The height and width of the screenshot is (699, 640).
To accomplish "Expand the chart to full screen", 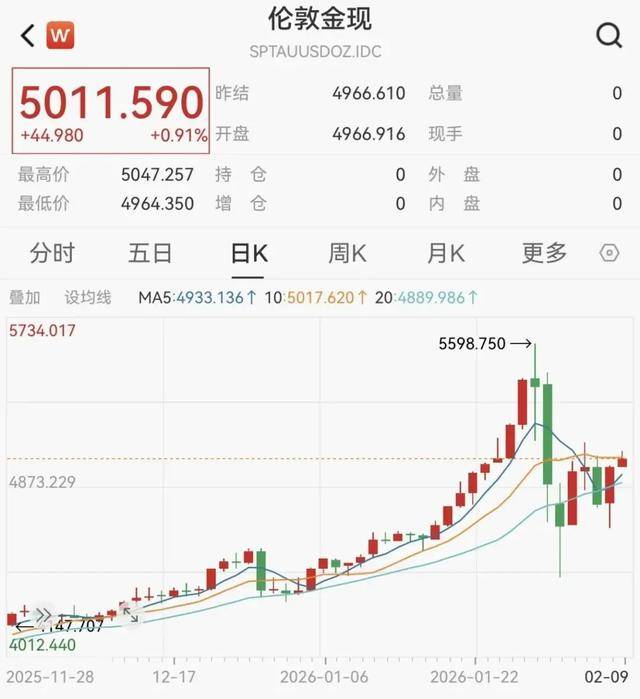I will tap(130, 614).
